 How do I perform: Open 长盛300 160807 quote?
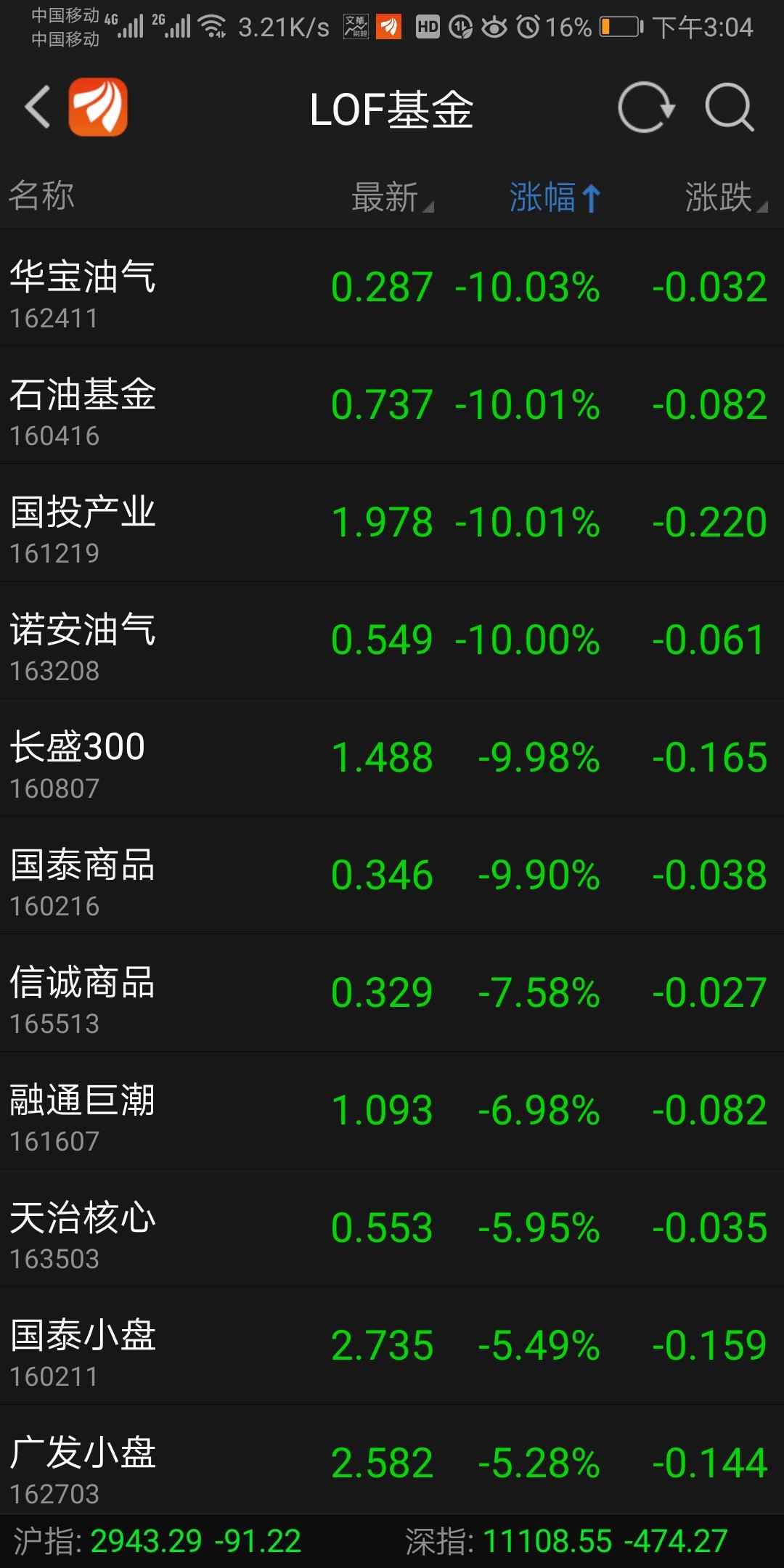[x=392, y=758]
